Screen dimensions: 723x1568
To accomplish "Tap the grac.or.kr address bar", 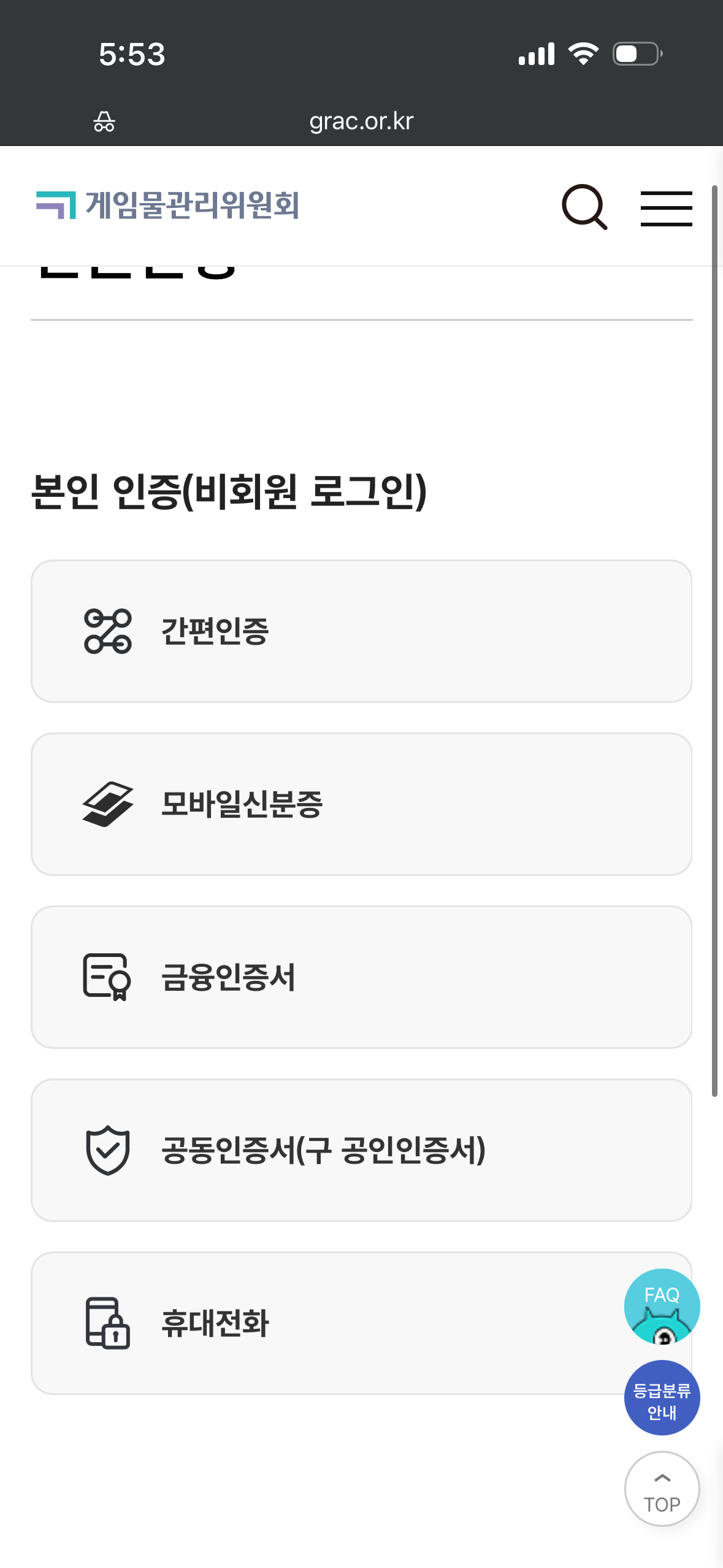I will pos(361,121).
